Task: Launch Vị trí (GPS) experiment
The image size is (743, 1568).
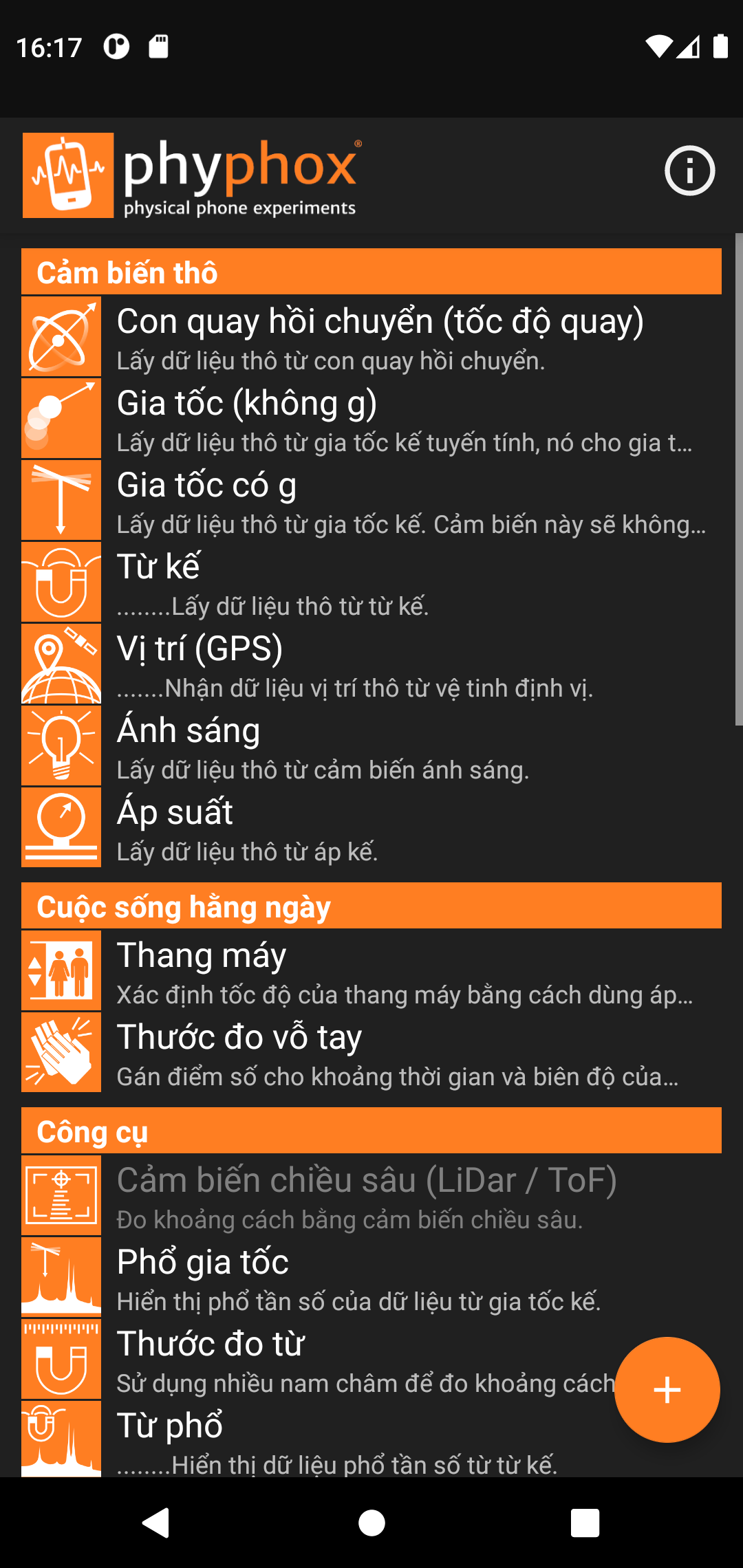Action: coord(371,664)
